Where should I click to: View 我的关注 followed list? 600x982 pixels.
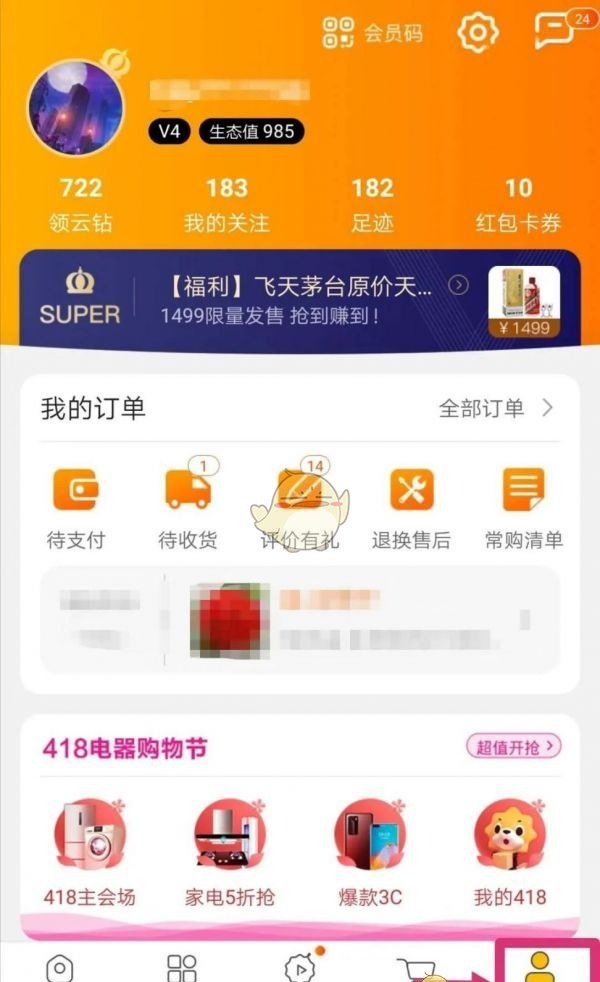tap(227, 204)
